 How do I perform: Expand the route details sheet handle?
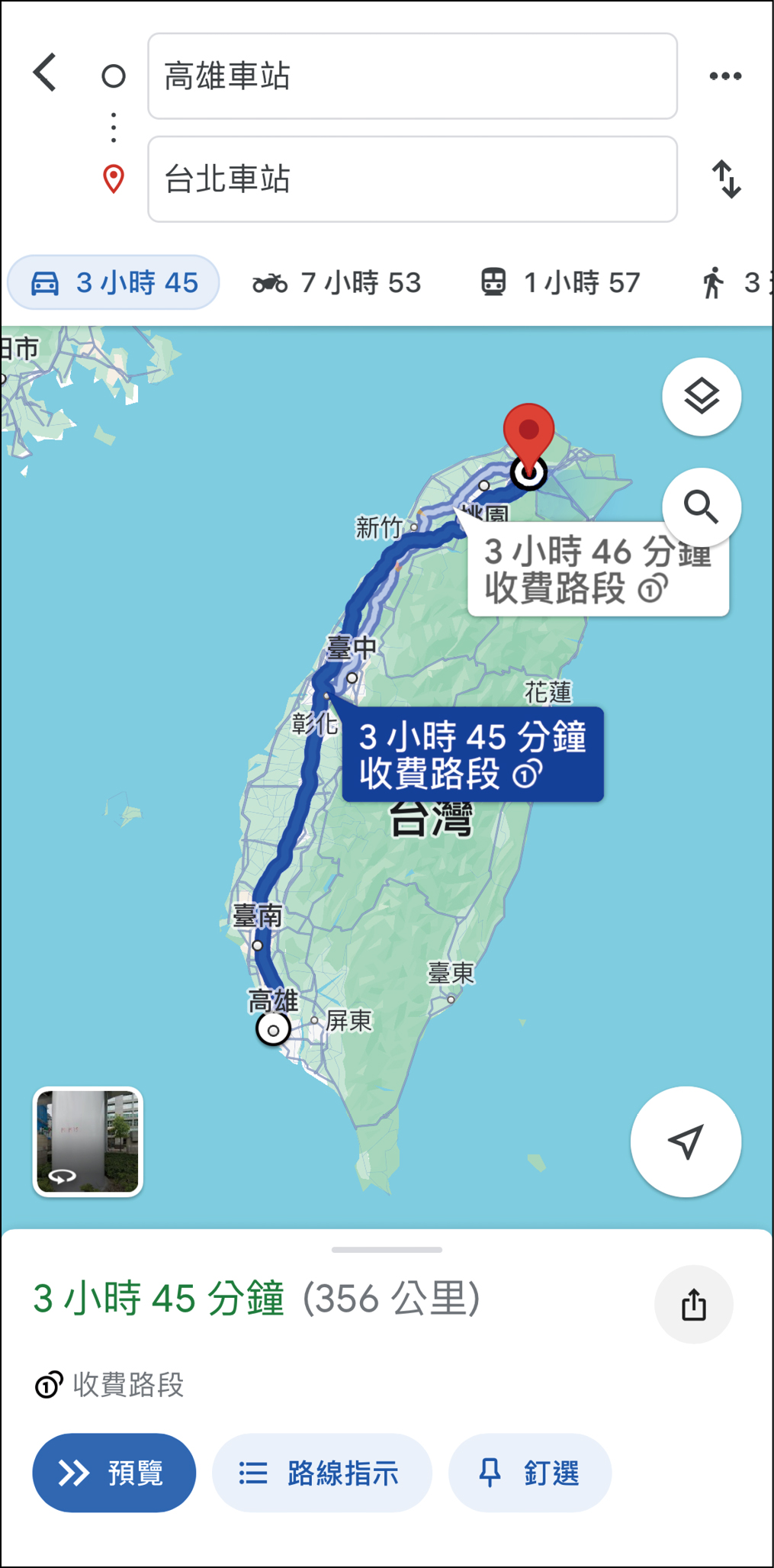coord(387,1250)
